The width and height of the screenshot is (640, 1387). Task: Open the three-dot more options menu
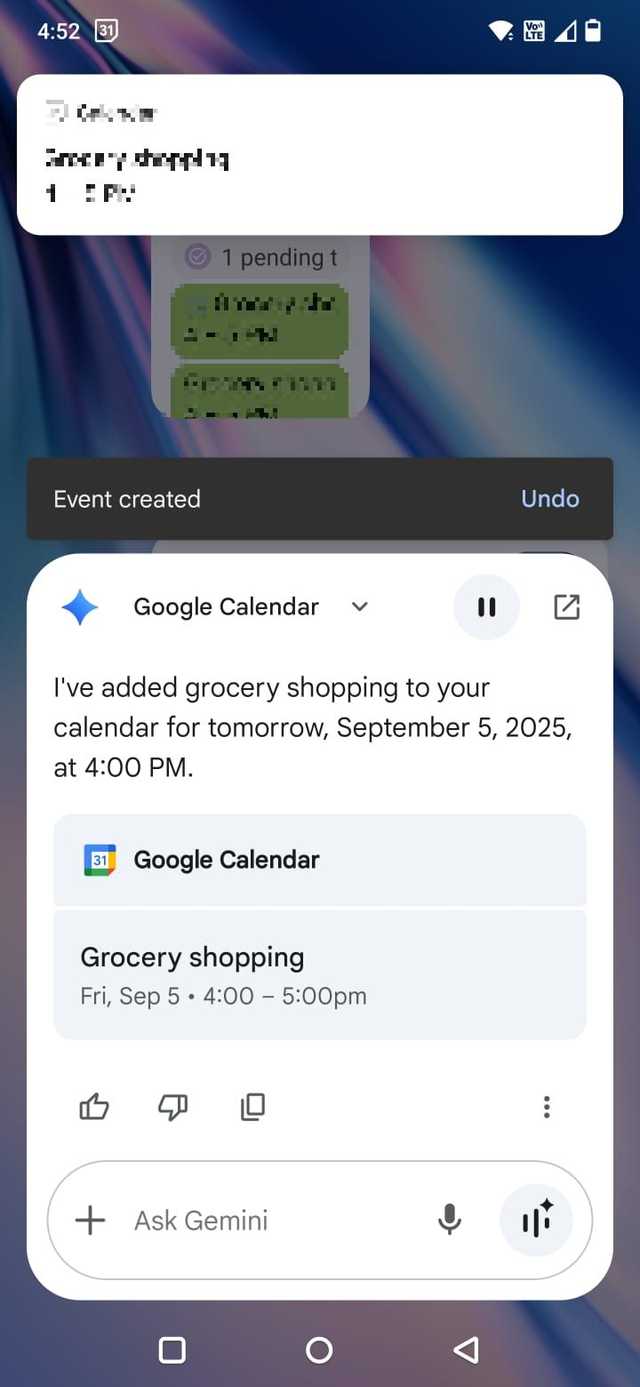click(x=546, y=1106)
